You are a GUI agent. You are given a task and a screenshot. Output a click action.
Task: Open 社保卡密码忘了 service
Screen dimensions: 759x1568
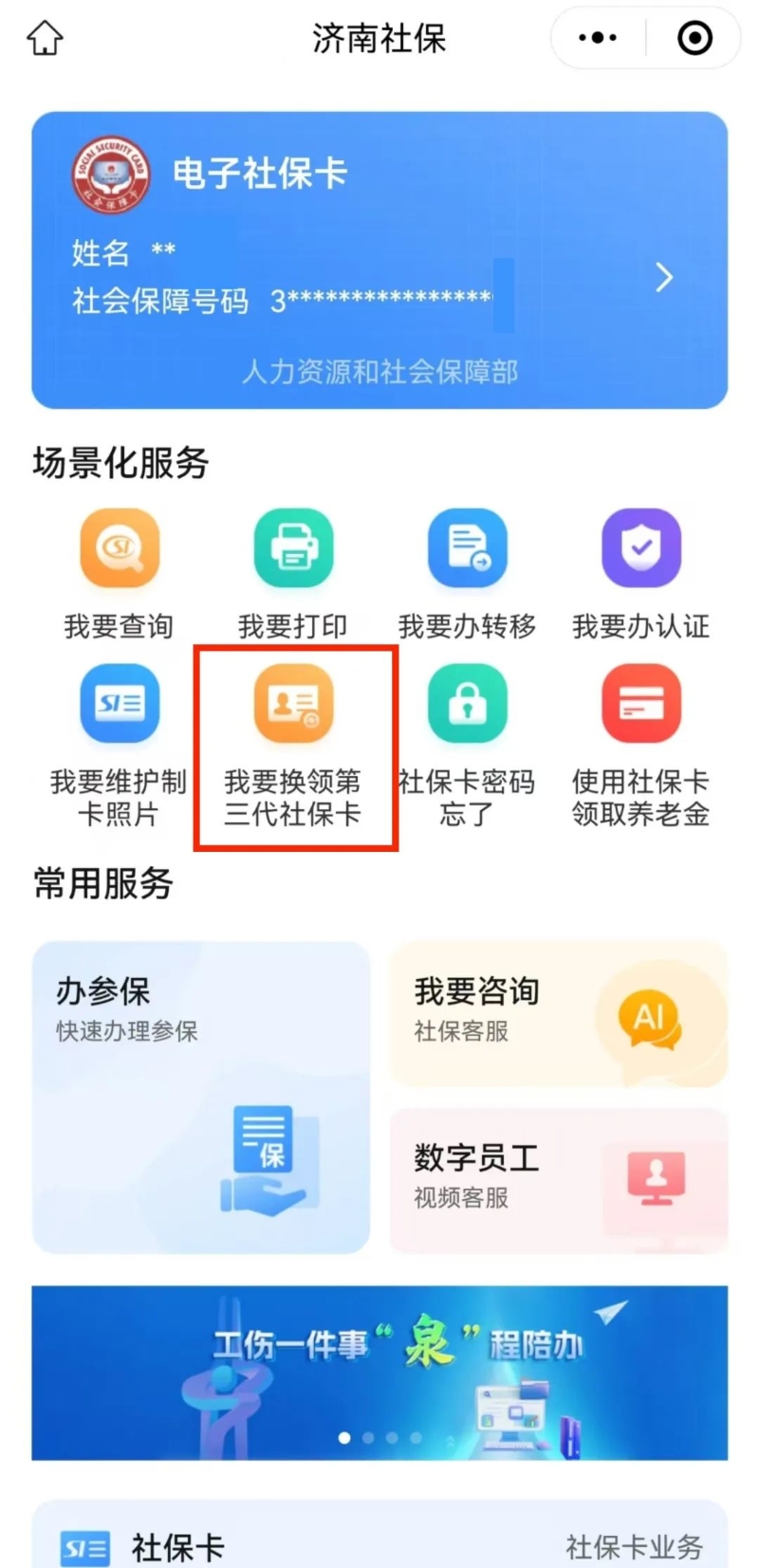coord(467,743)
